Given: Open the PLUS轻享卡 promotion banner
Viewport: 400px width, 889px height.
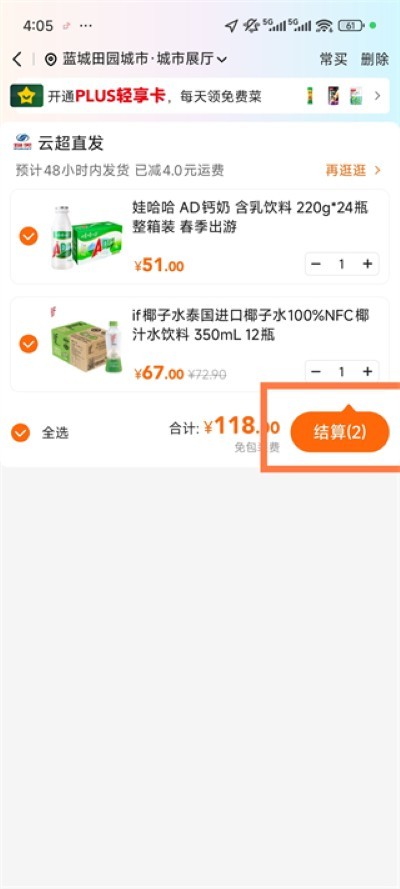Looking at the screenshot, I should point(199,96).
